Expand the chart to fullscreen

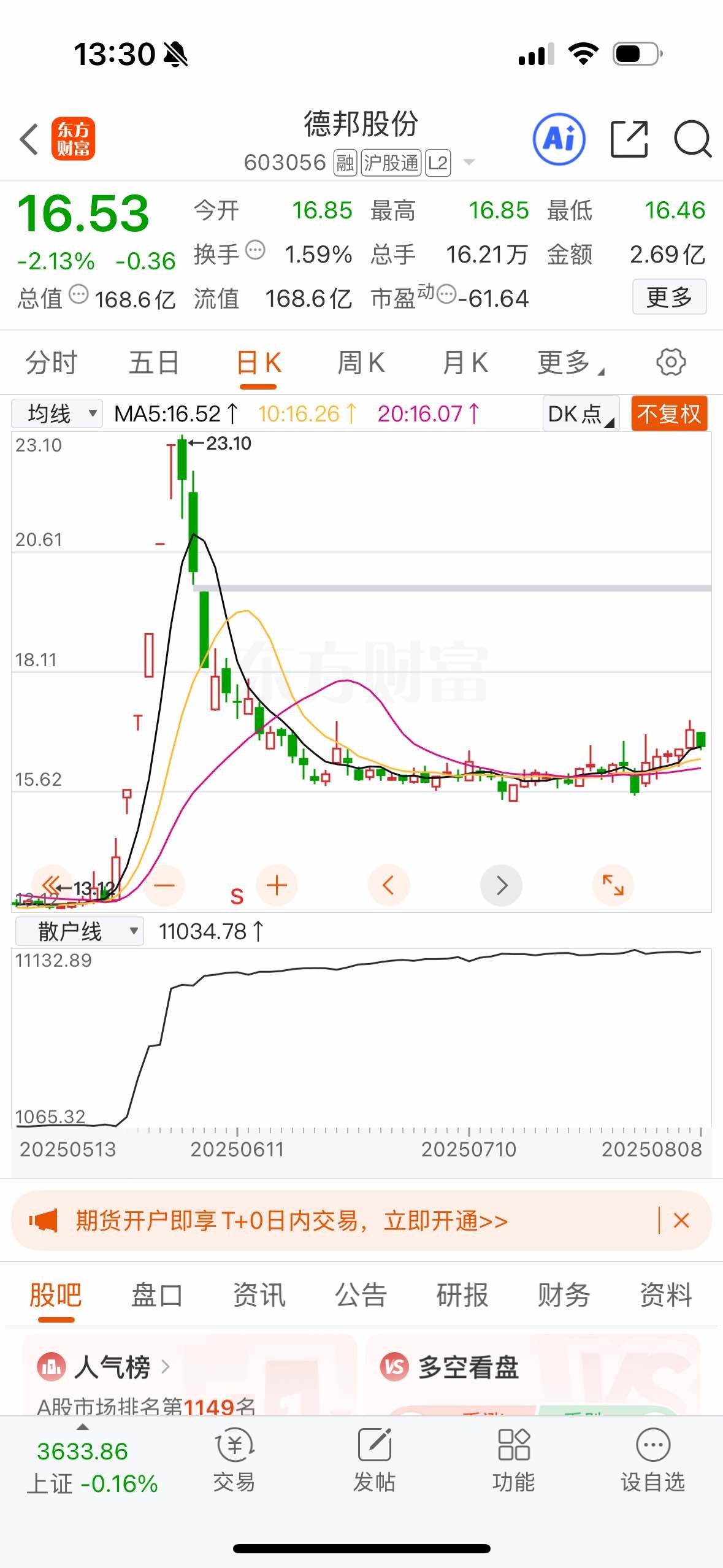click(613, 885)
